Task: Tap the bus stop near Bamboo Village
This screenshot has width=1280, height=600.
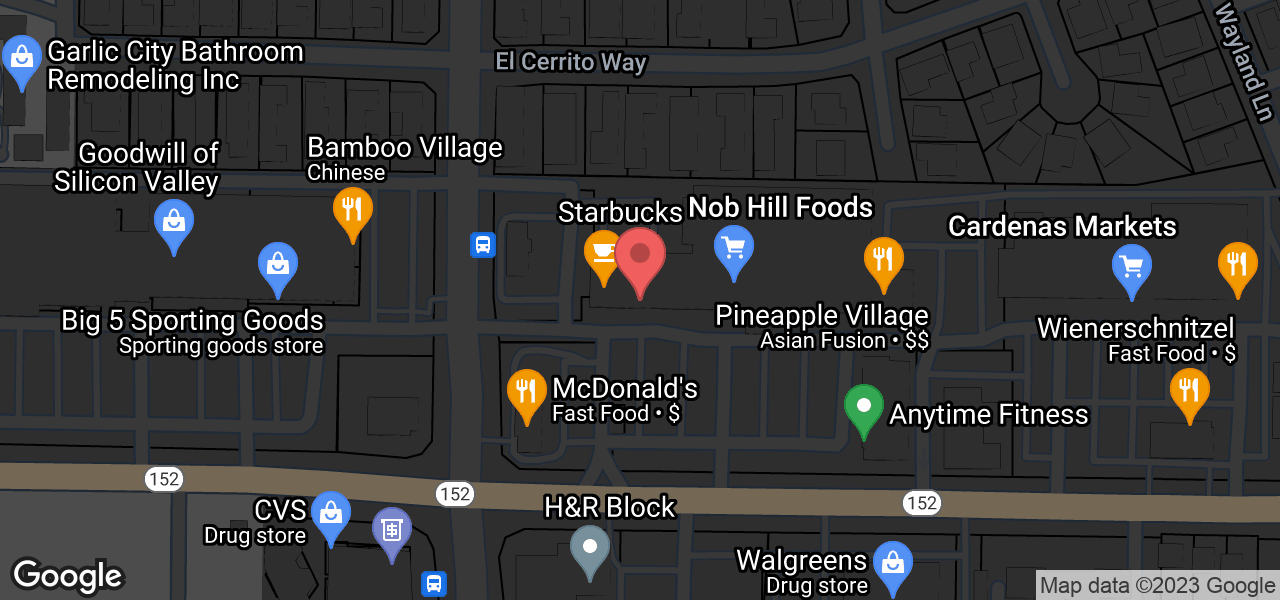Action: [x=483, y=244]
